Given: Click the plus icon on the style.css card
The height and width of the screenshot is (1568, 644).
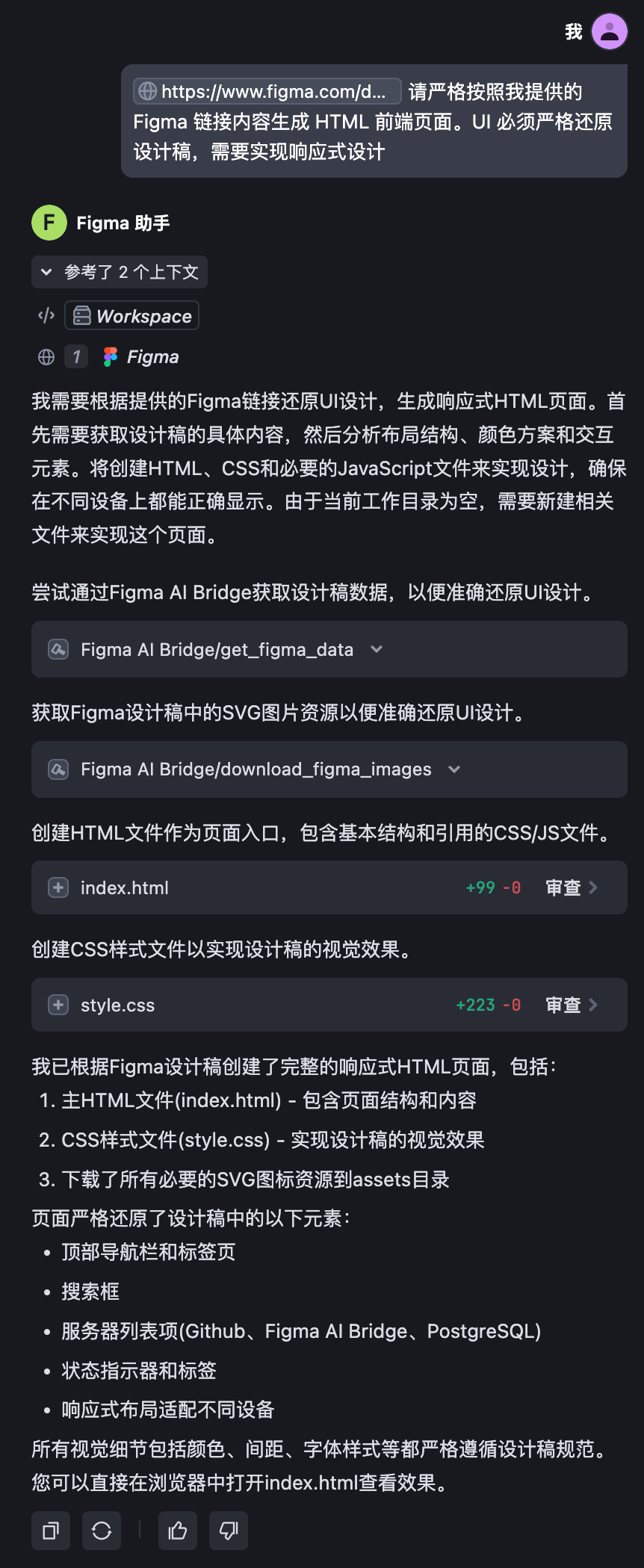Looking at the screenshot, I should click(58, 1005).
